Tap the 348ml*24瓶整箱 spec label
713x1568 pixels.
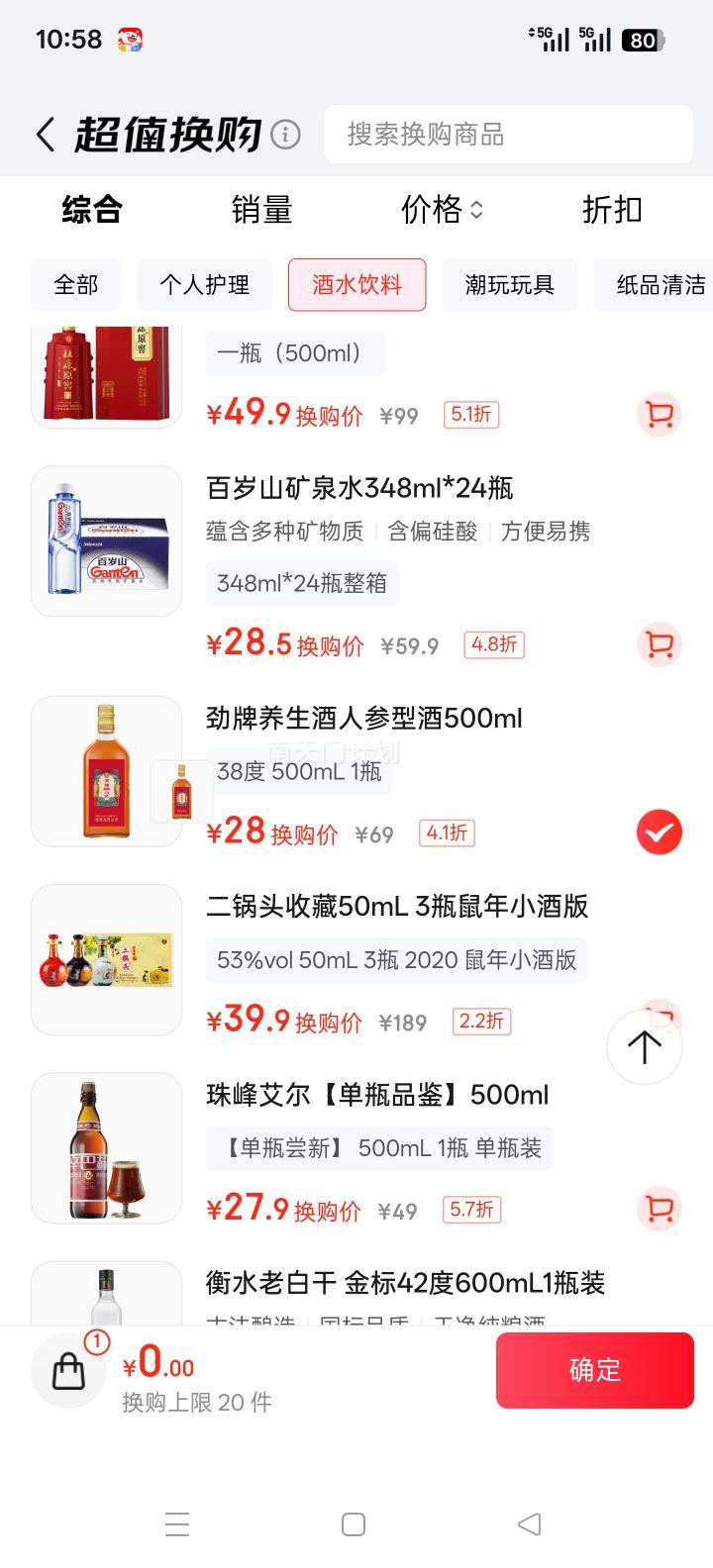pyautogui.click(x=301, y=584)
